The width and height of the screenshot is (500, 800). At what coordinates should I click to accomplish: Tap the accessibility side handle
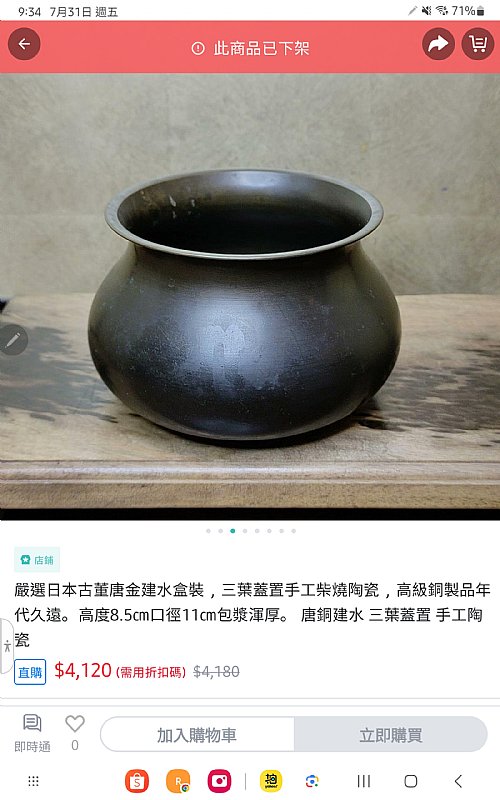(6, 646)
